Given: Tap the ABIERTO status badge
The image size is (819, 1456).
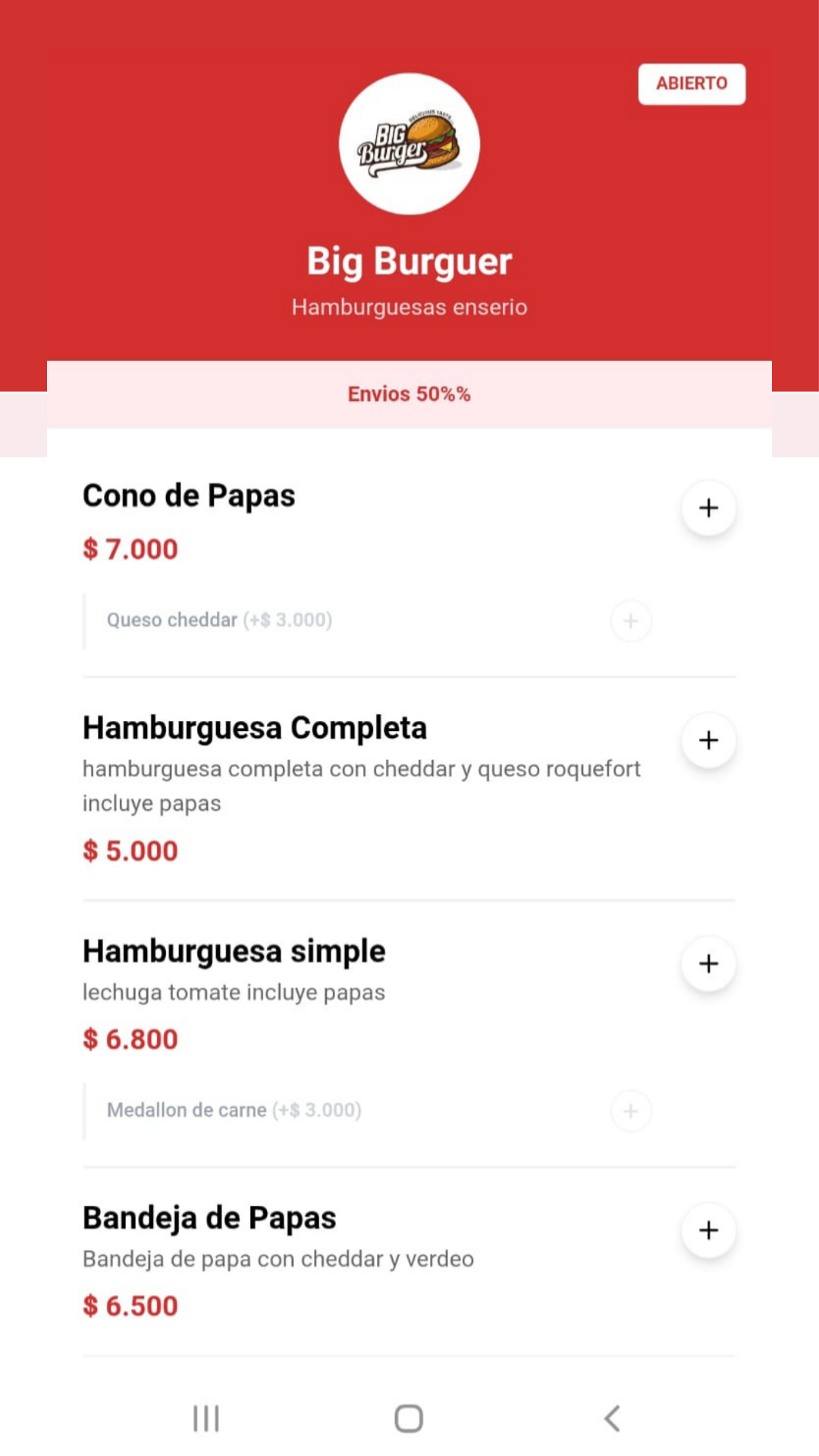Looking at the screenshot, I should (x=691, y=83).
